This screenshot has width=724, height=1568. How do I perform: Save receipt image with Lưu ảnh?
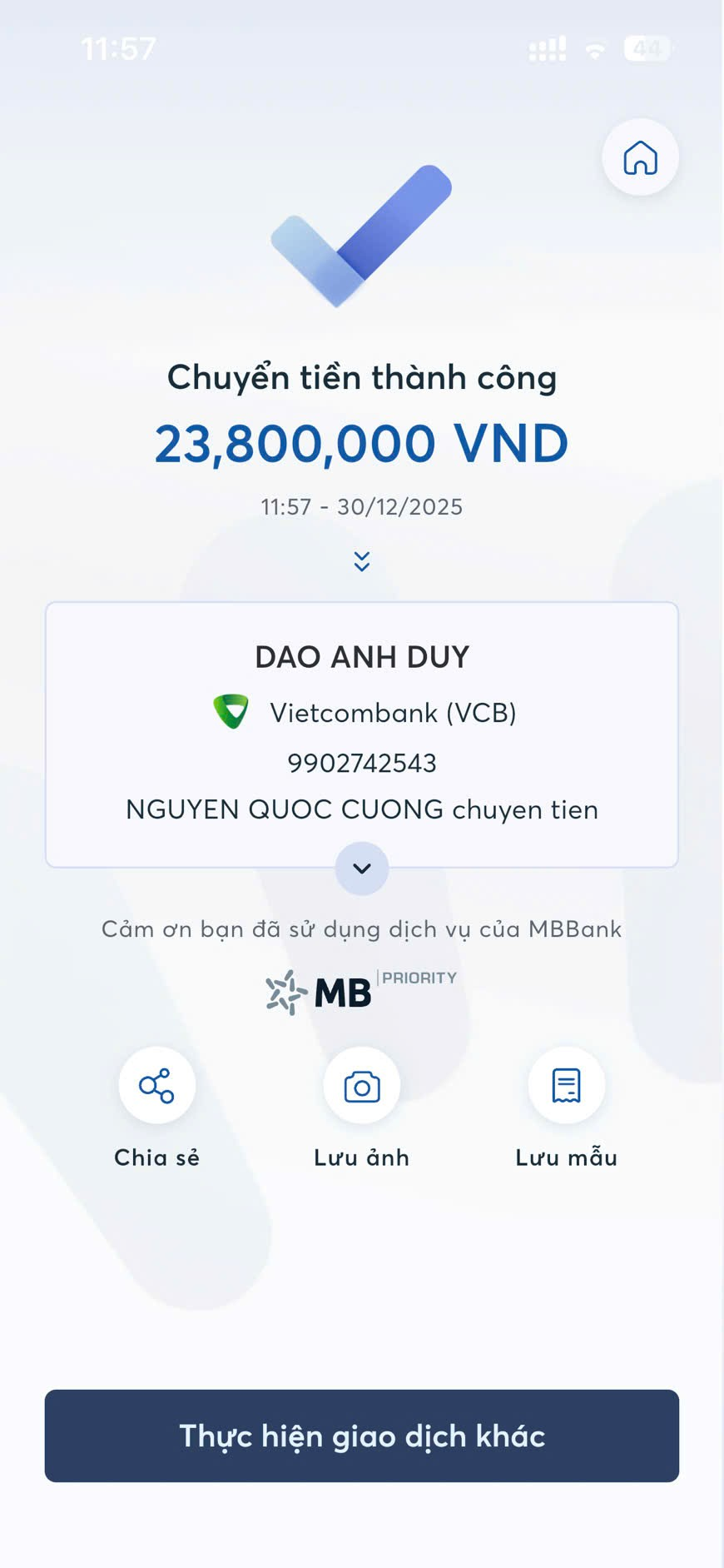coord(361,1086)
